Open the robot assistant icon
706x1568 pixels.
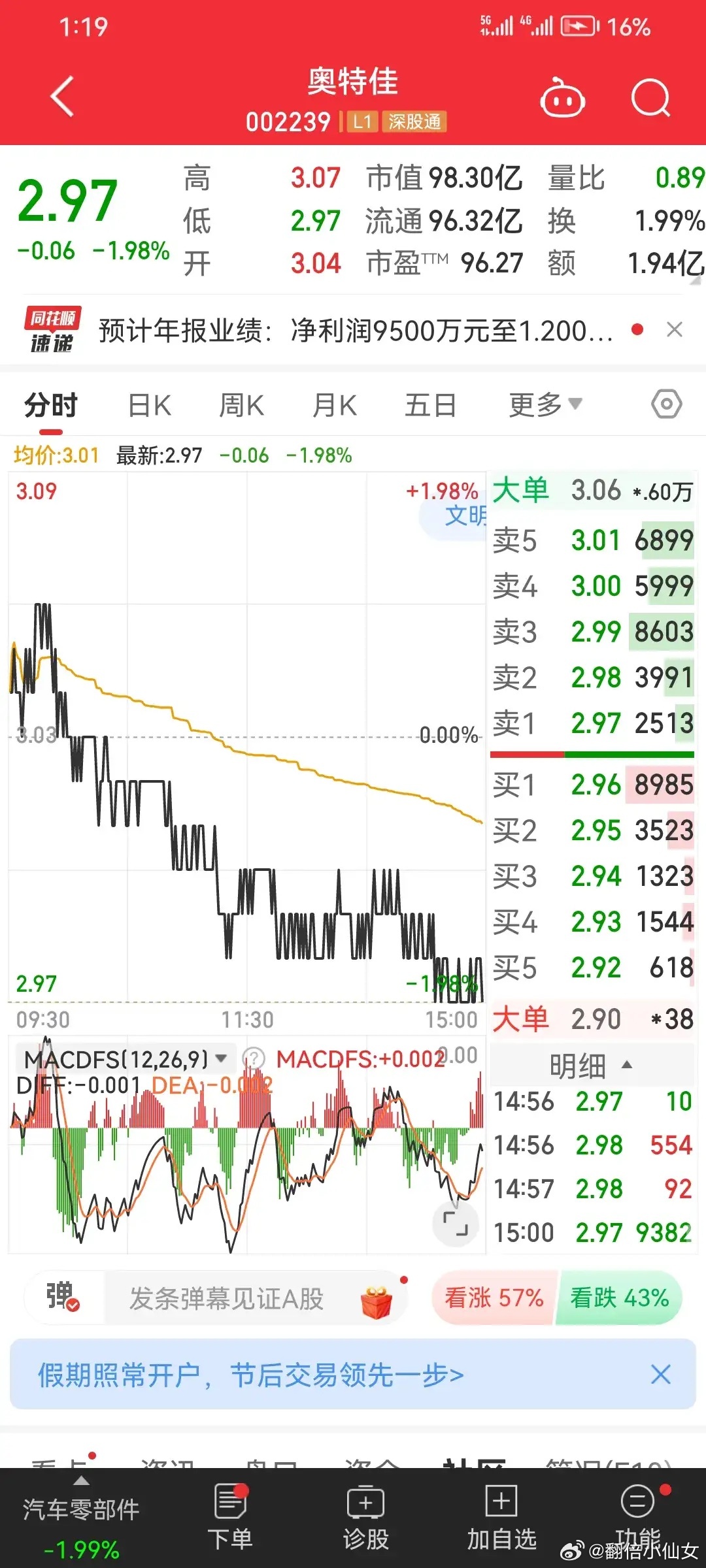[562, 99]
